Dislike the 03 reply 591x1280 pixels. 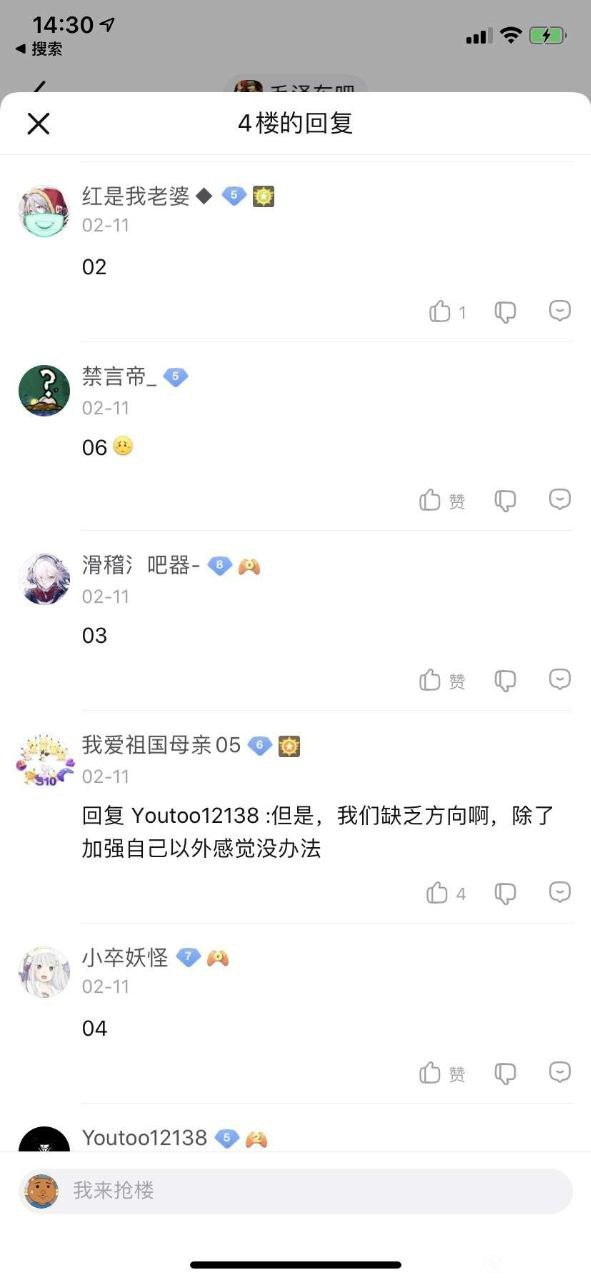point(506,681)
